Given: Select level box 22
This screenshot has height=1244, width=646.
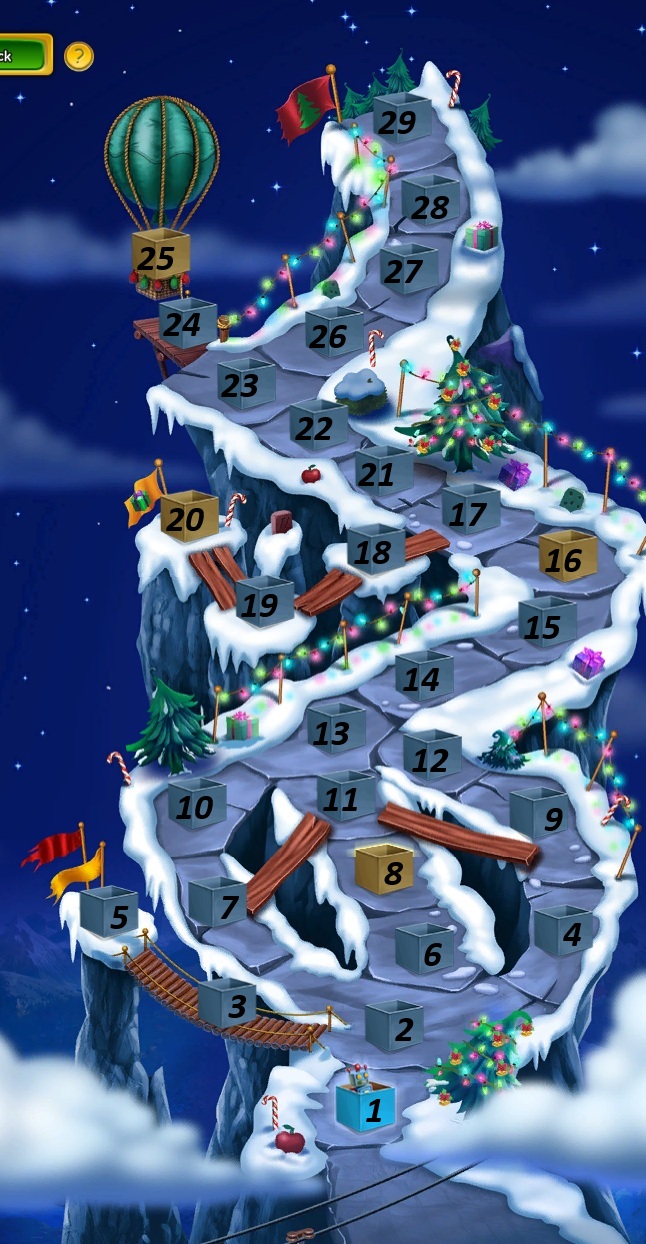Looking at the screenshot, I should click(318, 426).
